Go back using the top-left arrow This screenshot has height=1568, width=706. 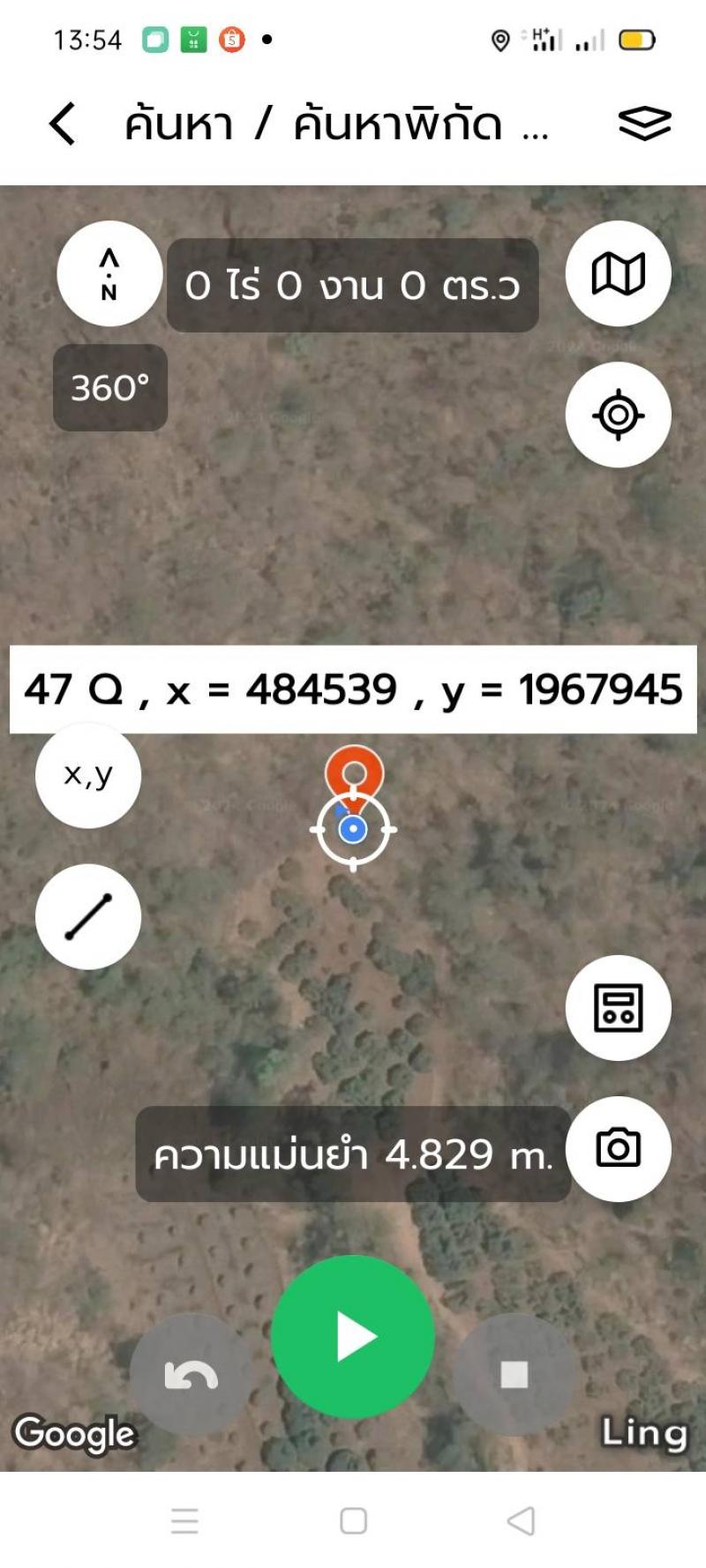pos(62,123)
